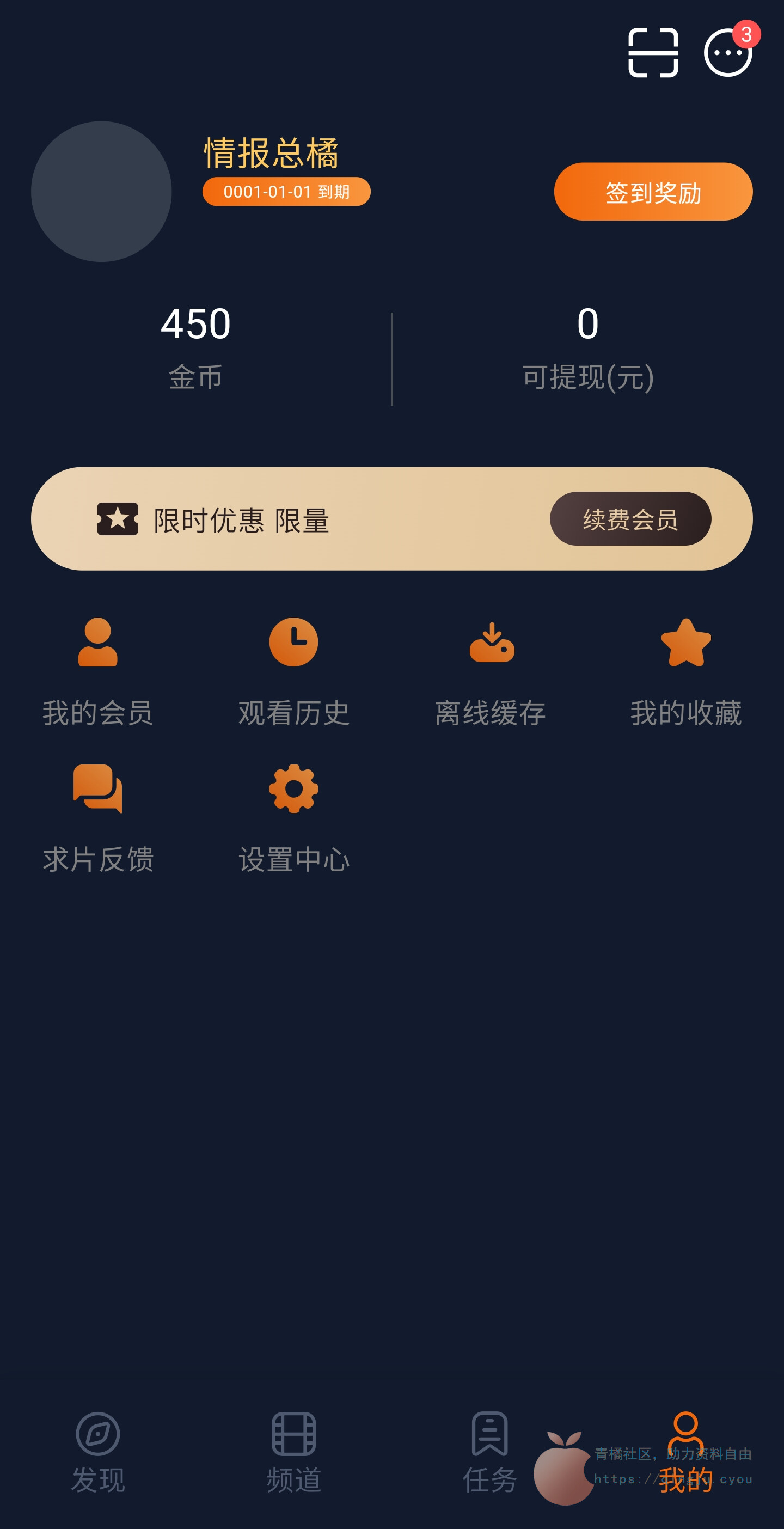Tap 续费会员 to renew membership
Viewport: 784px width, 1529px height.
pos(630,519)
